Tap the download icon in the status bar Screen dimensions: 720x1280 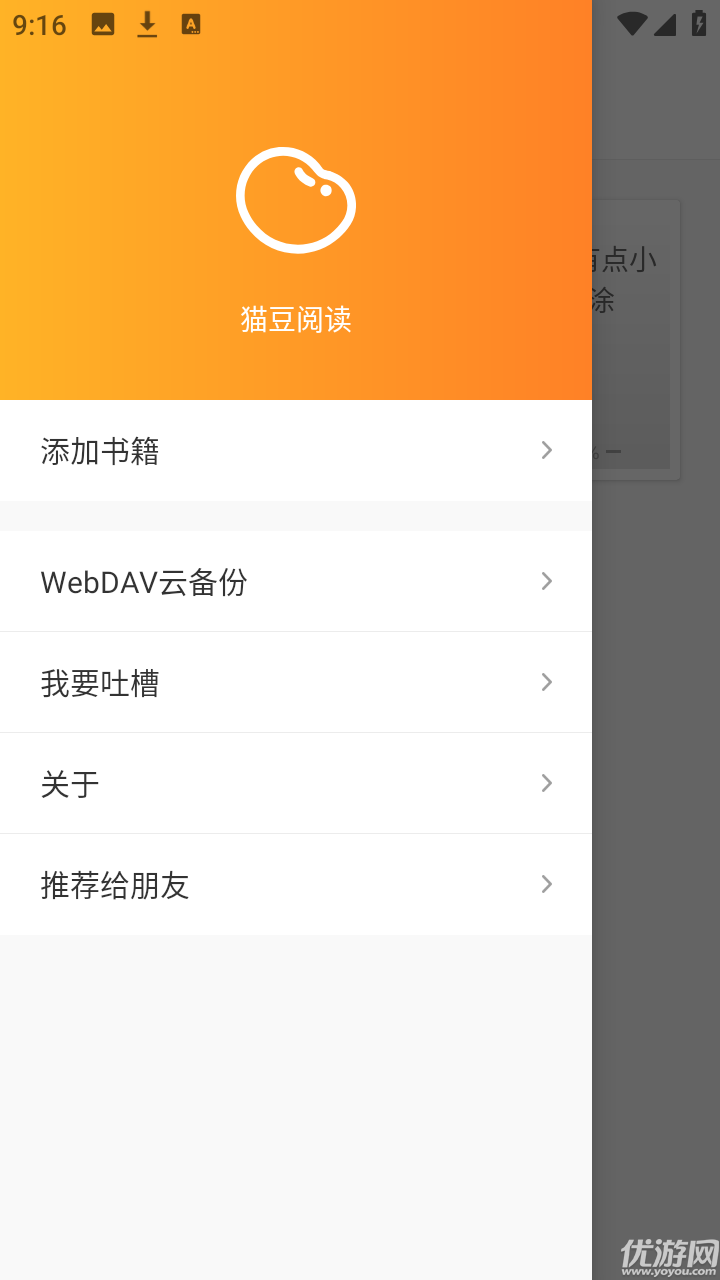click(146, 24)
